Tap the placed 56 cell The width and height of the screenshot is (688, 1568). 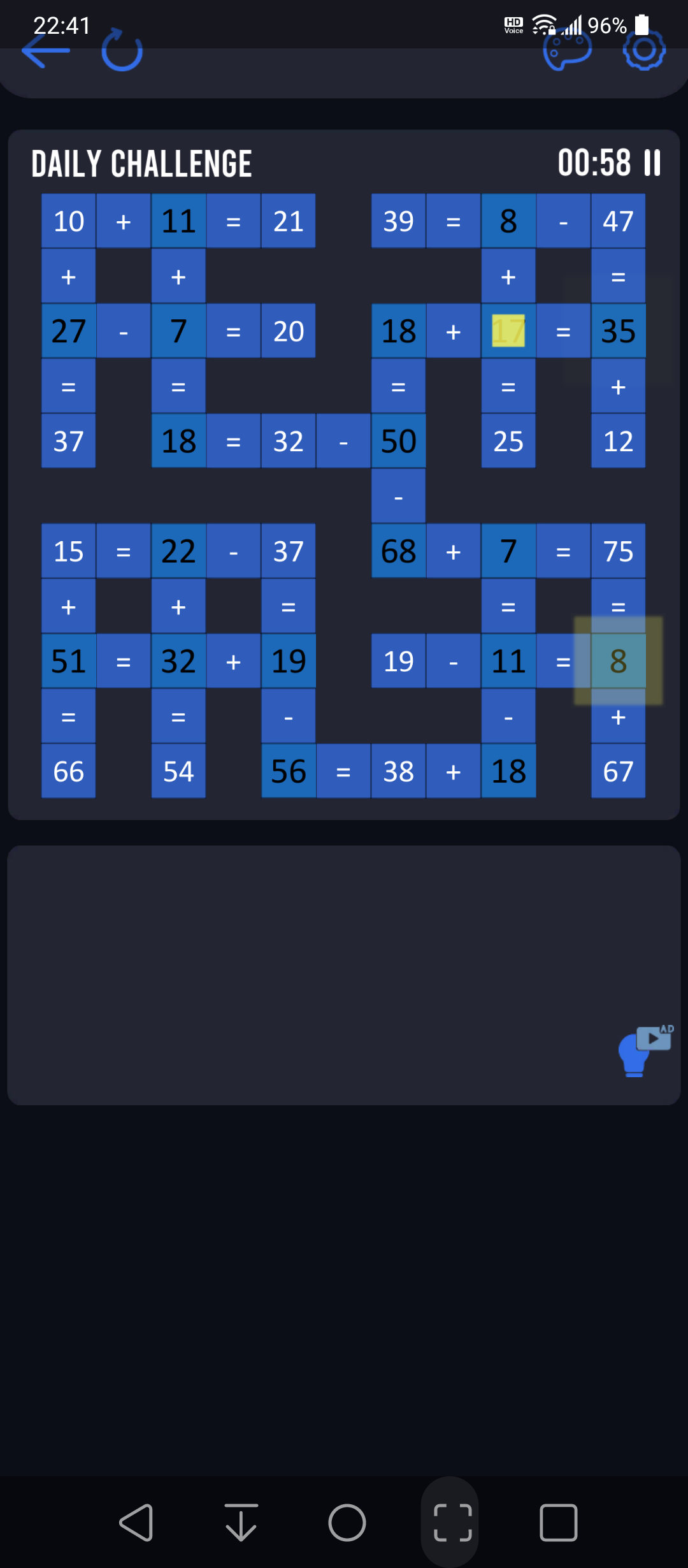(x=289, y=771)
